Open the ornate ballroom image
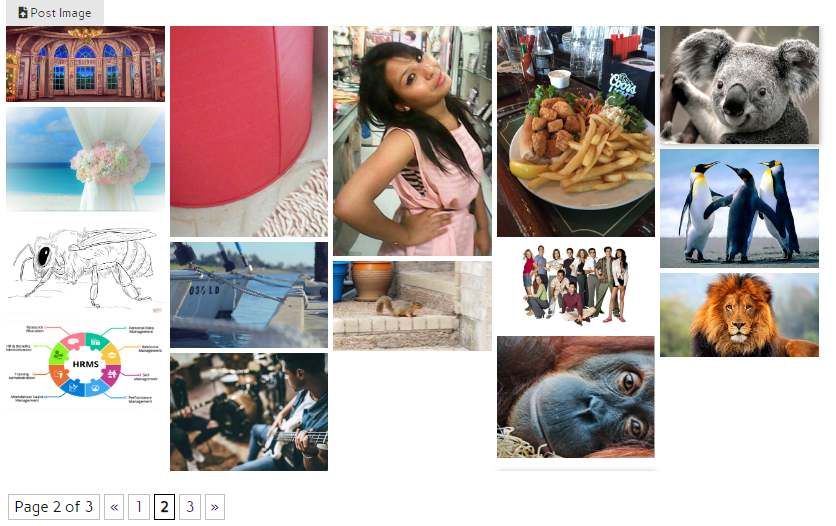This screenshot has height=526, width=836. pos(85,64)
